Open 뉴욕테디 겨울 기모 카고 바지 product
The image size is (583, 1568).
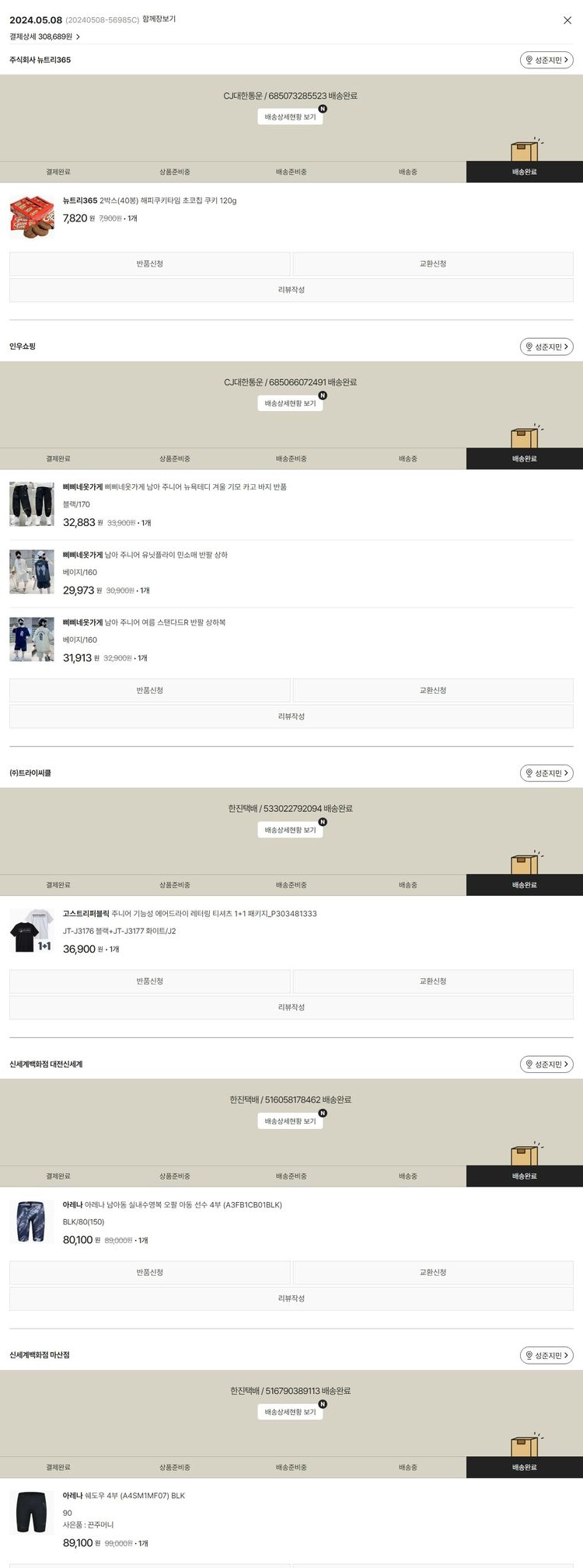(194, 487)
